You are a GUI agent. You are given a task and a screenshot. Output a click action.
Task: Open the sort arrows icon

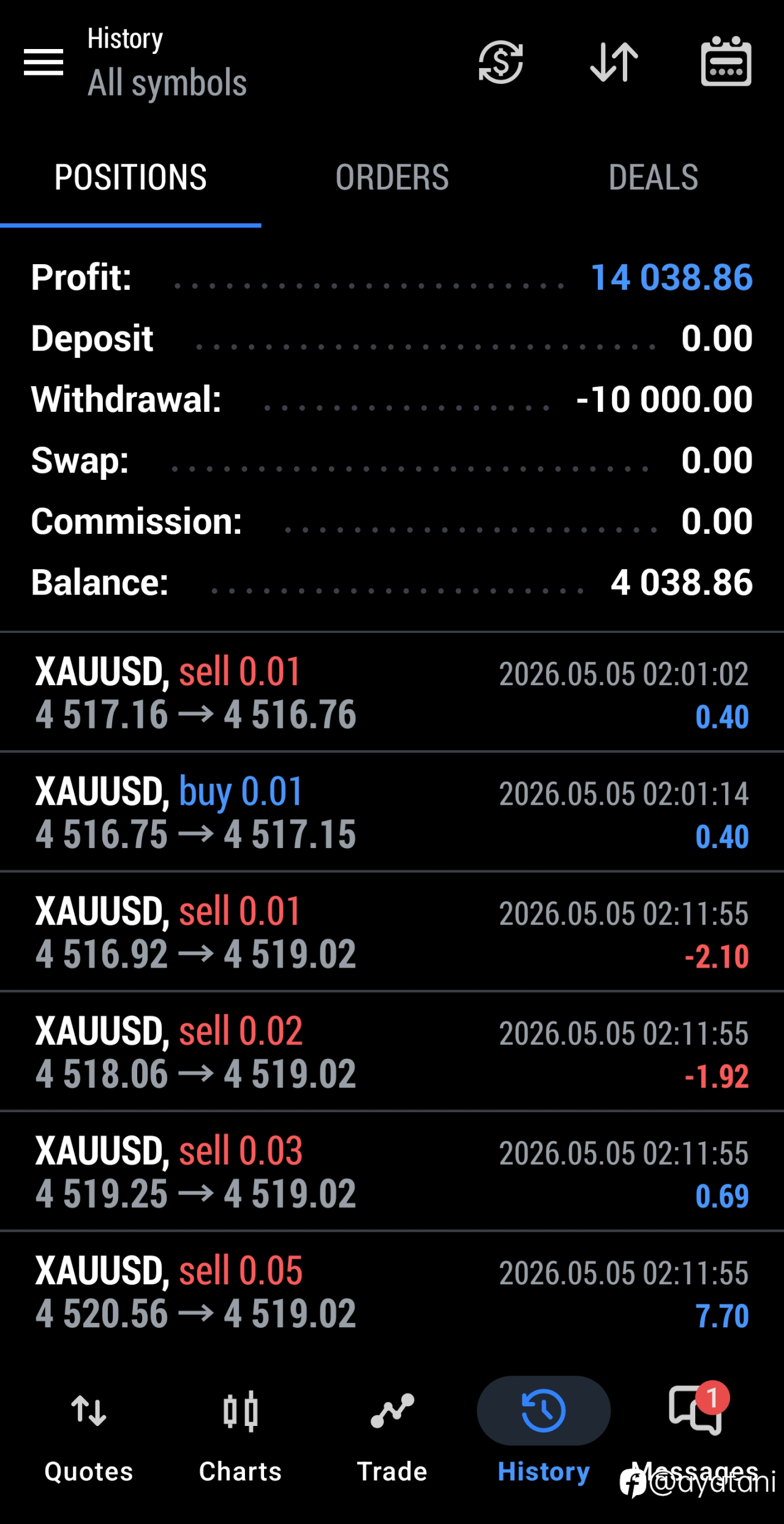pyautogui.click(x=614, y=62)
